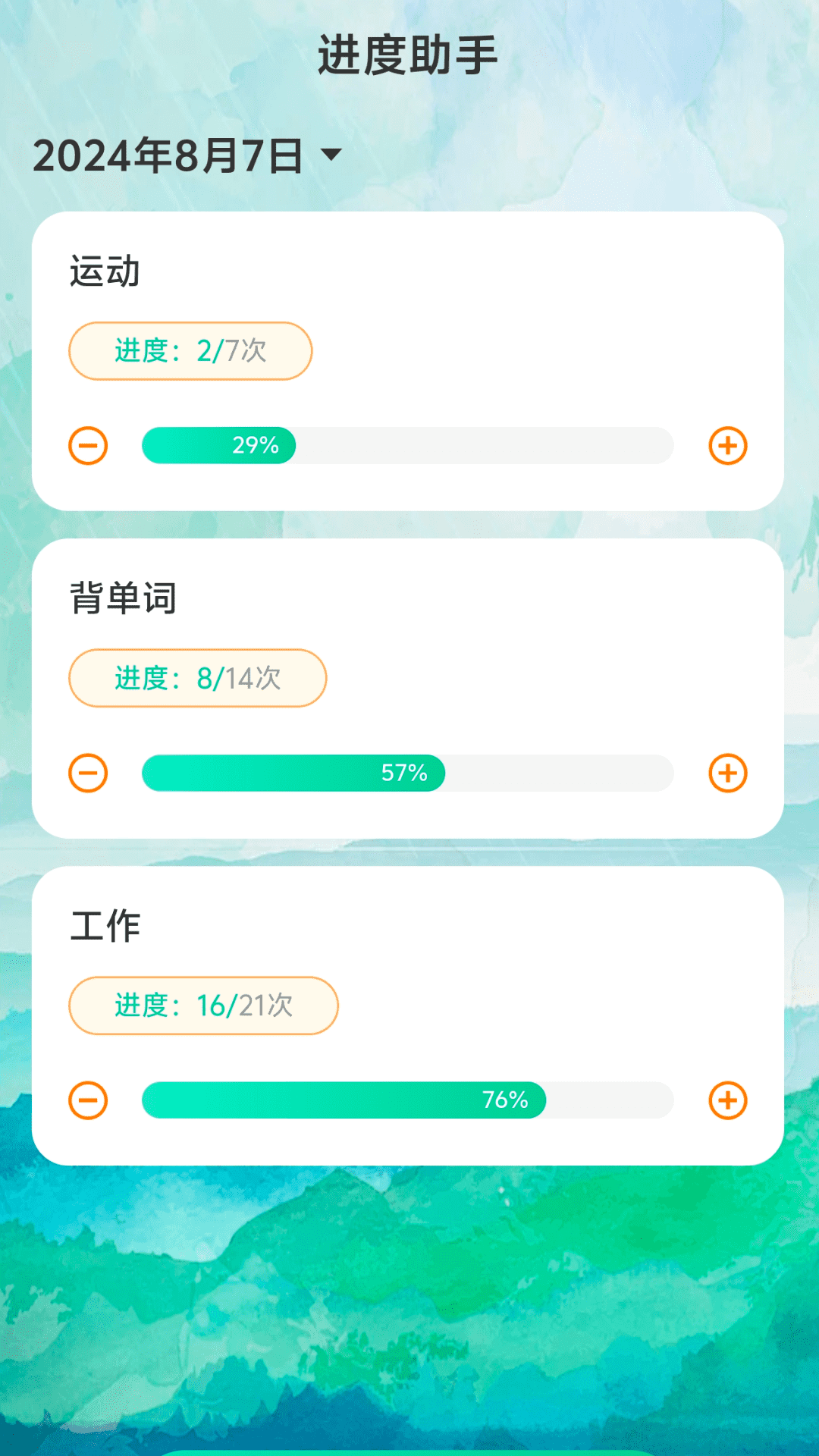Increase 背单词 progress with plus icon
This screenshot has width=819, height=1456.
727,773
